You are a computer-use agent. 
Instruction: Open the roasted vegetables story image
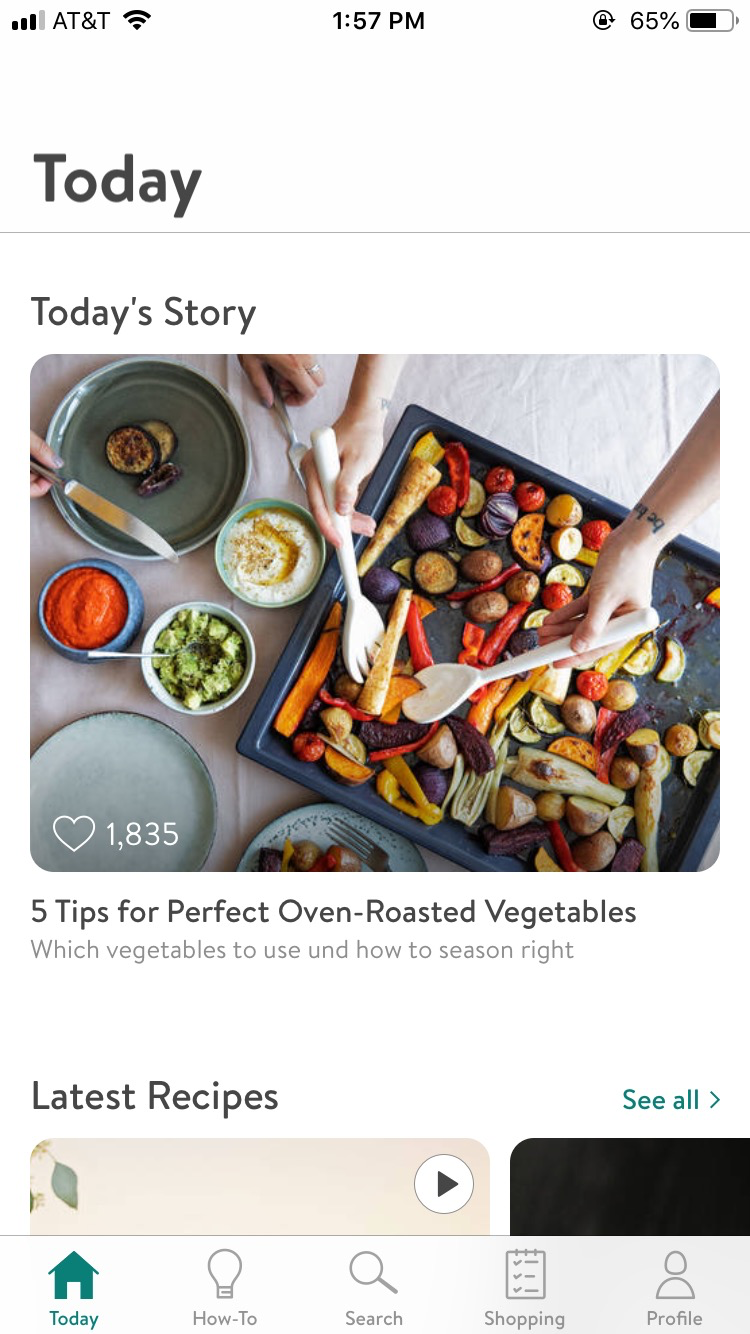(x=375, y=612)
